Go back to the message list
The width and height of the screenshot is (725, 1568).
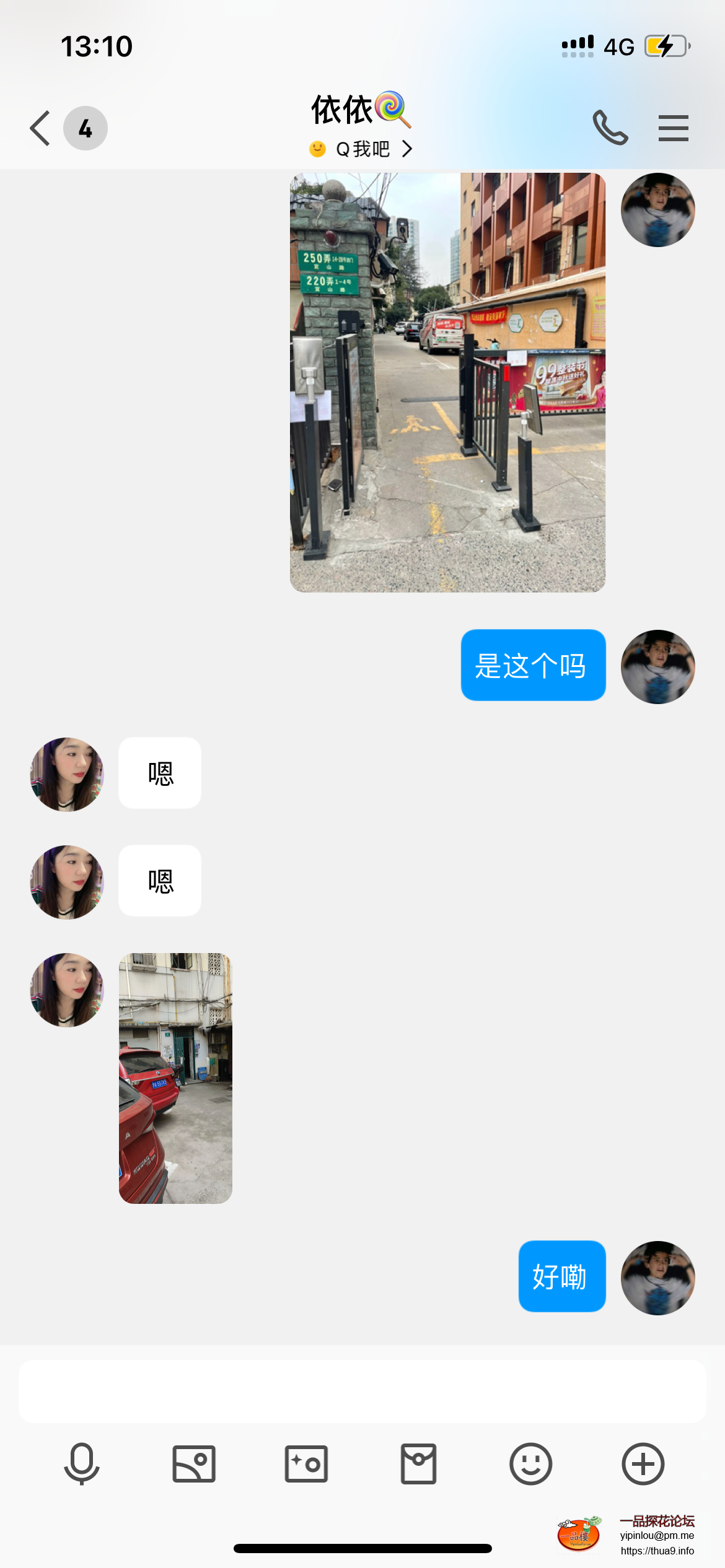[x=41, y=128]
